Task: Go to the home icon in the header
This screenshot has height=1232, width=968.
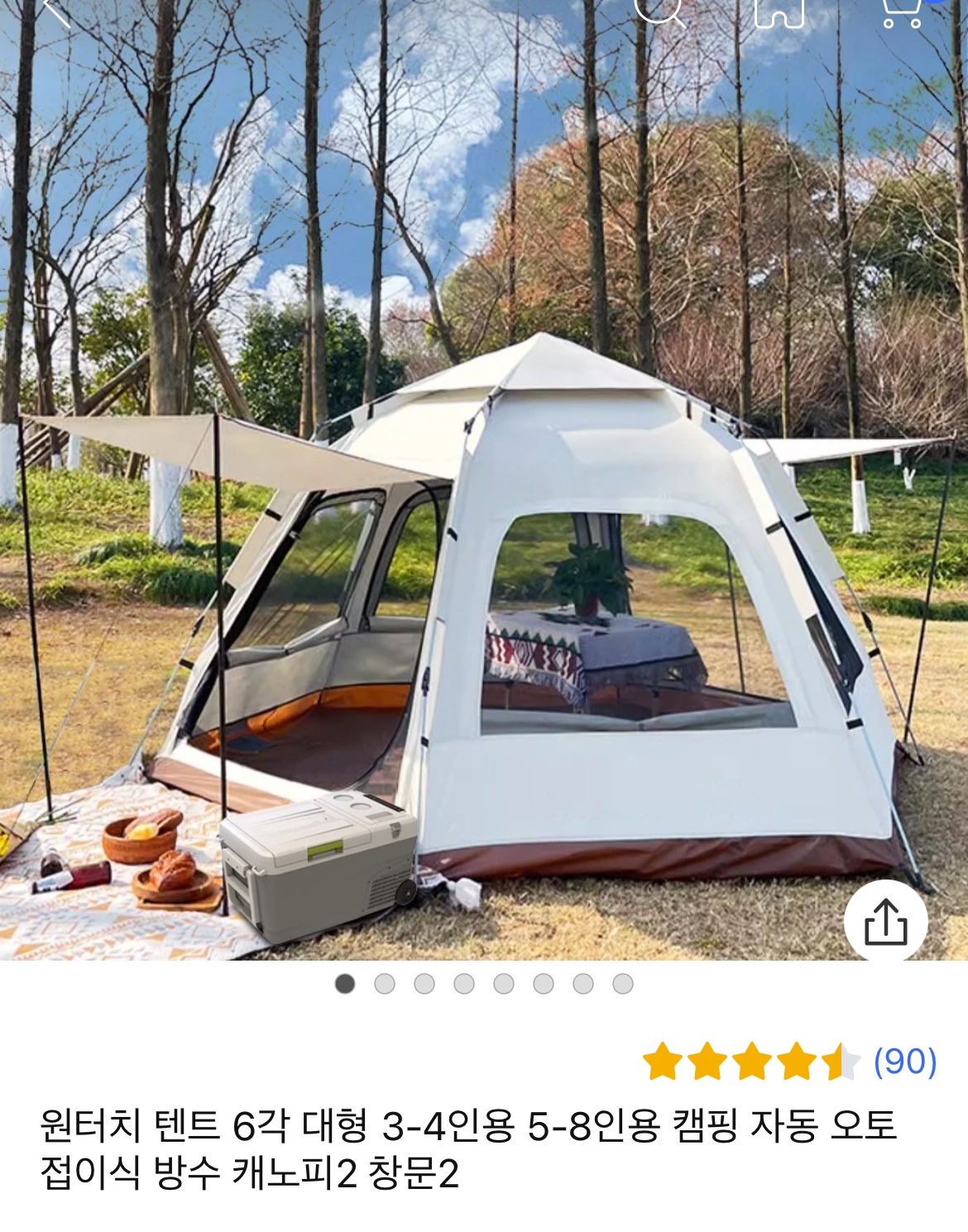Action: tap(779, 12)
